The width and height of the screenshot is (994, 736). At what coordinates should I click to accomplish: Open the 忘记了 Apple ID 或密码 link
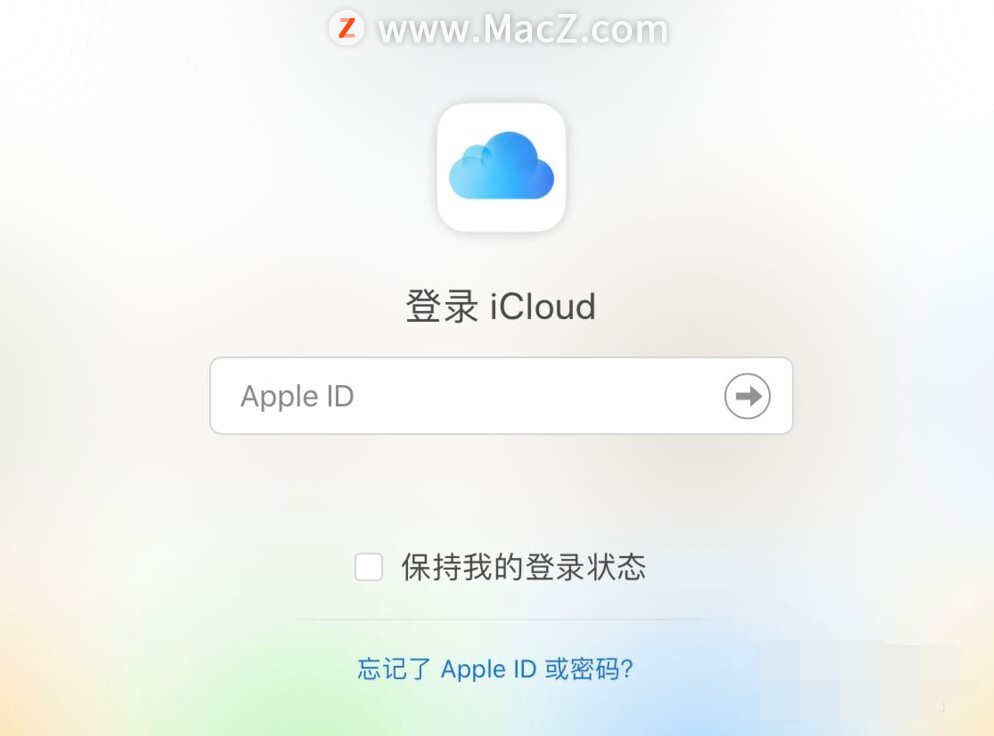pos(496,668)
